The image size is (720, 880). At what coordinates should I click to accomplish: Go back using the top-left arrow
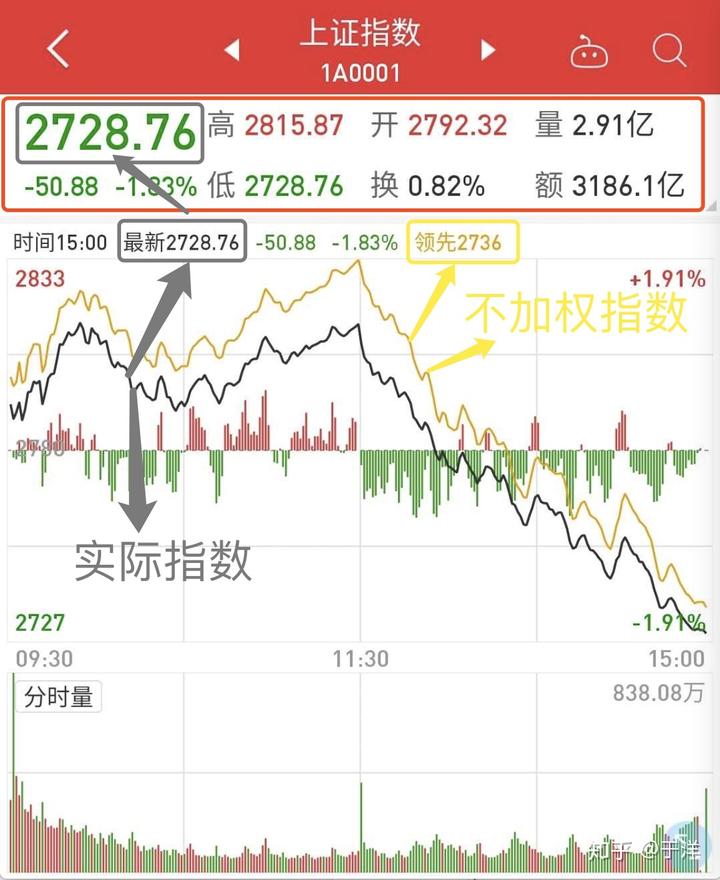(58, 49)
